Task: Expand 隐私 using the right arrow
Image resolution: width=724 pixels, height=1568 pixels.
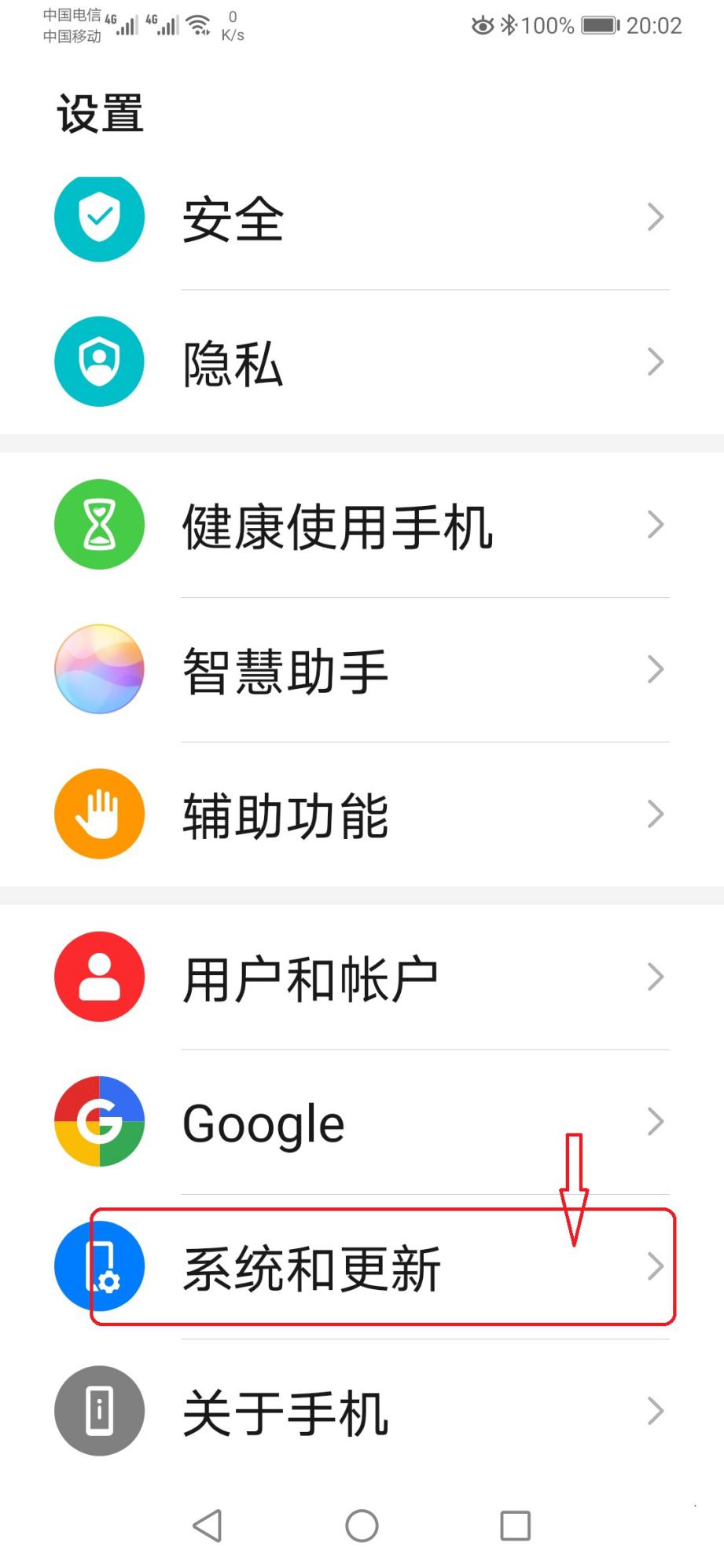Action: point(656,361)
